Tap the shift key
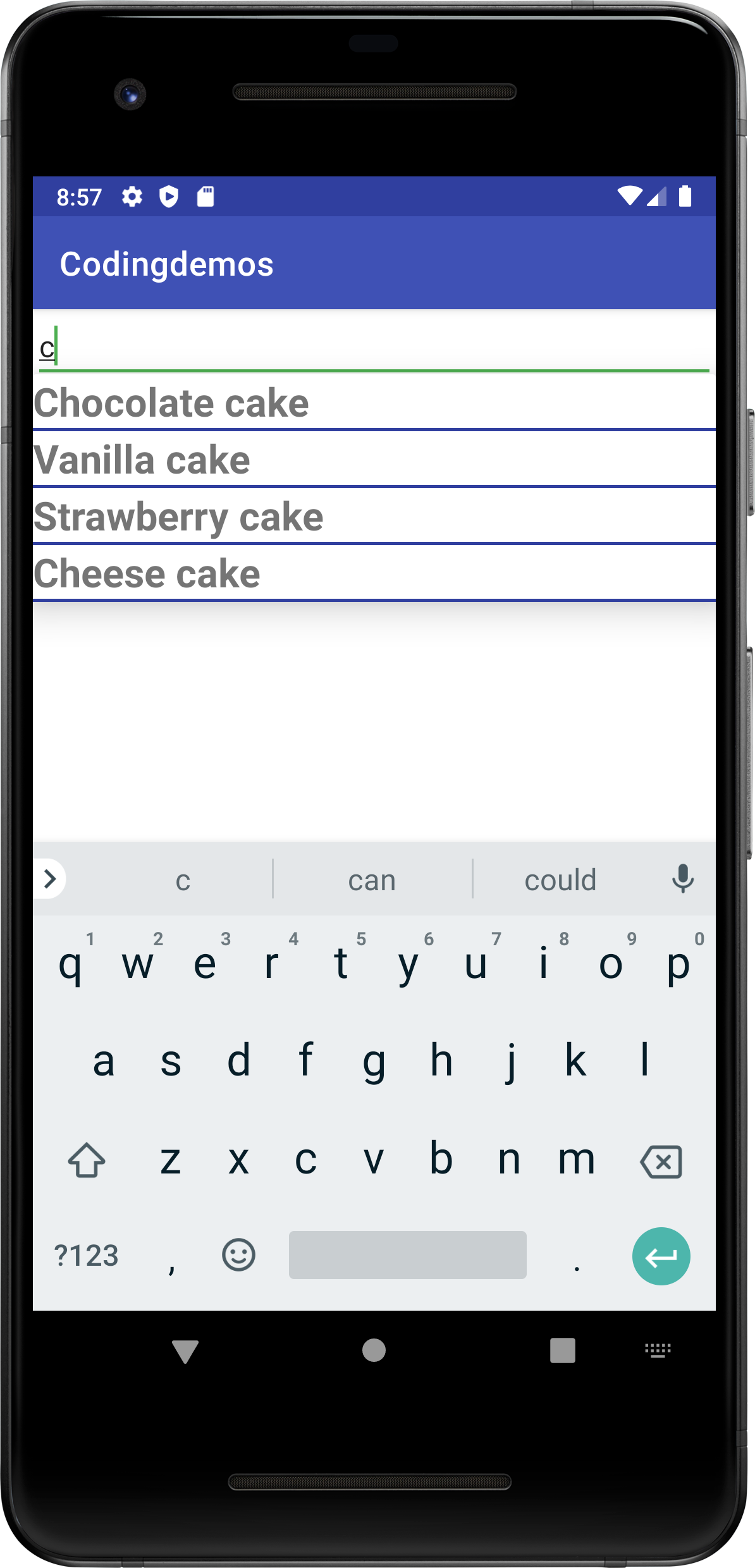The width and height of the screenshot is (755, 1568). (x=87, y=1160)
